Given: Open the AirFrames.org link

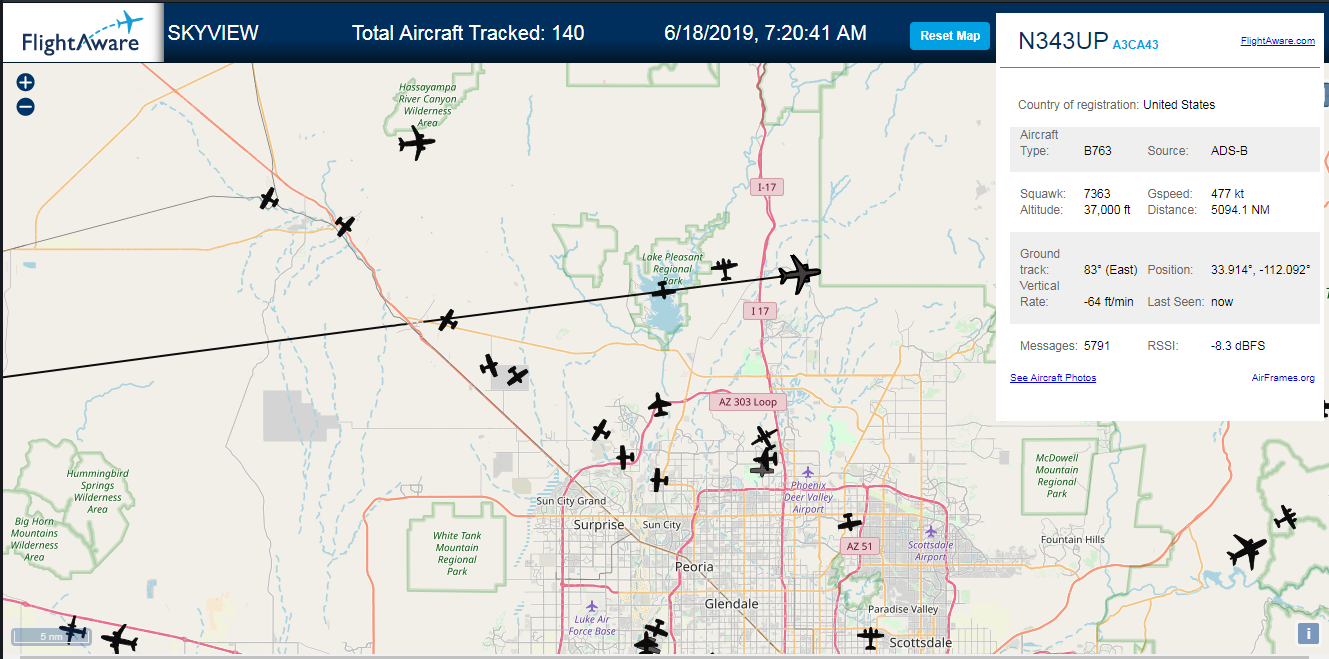Looking at the screenshot, I should (1283, 378).
